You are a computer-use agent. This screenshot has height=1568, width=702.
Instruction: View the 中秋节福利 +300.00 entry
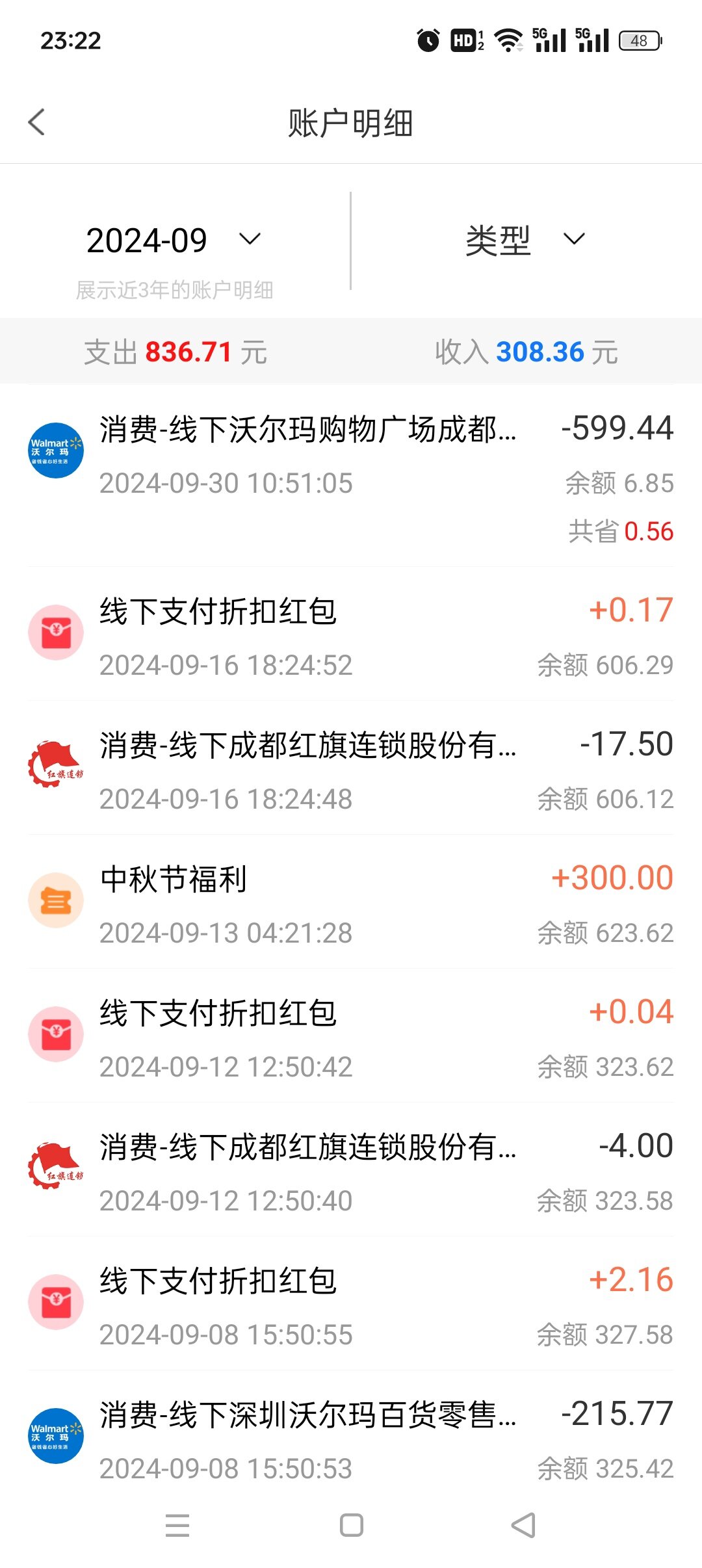tap(351, 904)
